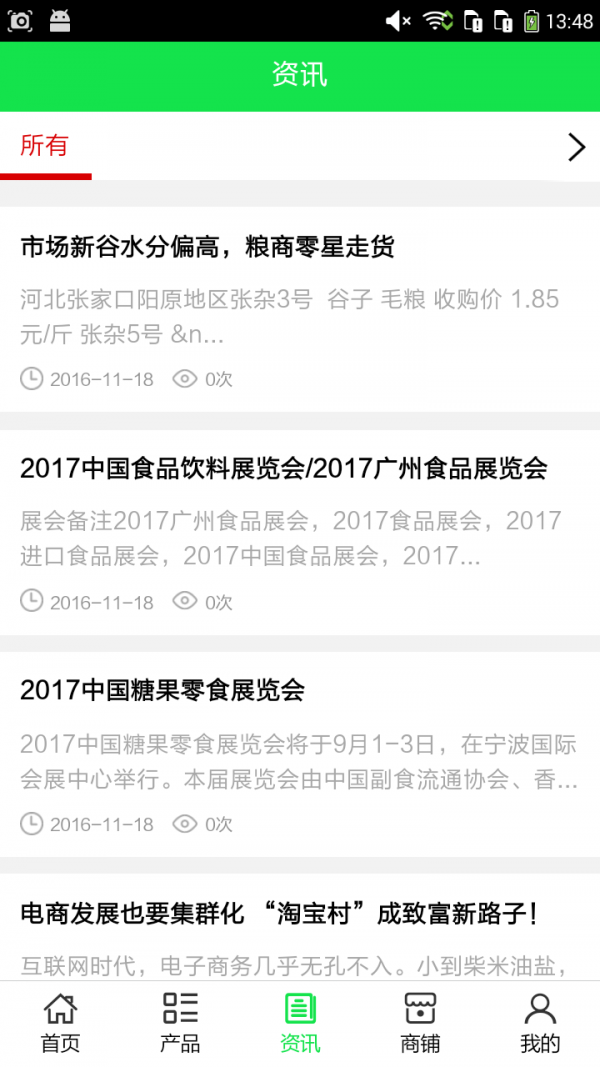Read the 2017中国糖果零食展览会 news item
The width and height of the screenshot is (600, 1067).
click(162, 690)
